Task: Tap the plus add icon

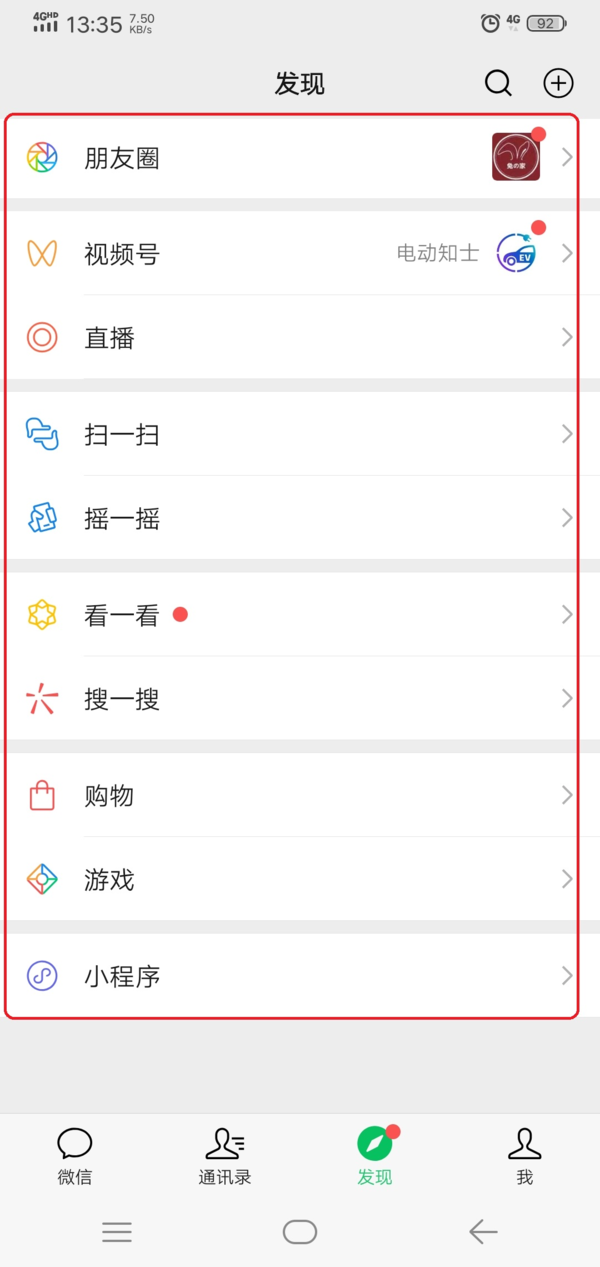Action: click(558, 83)
